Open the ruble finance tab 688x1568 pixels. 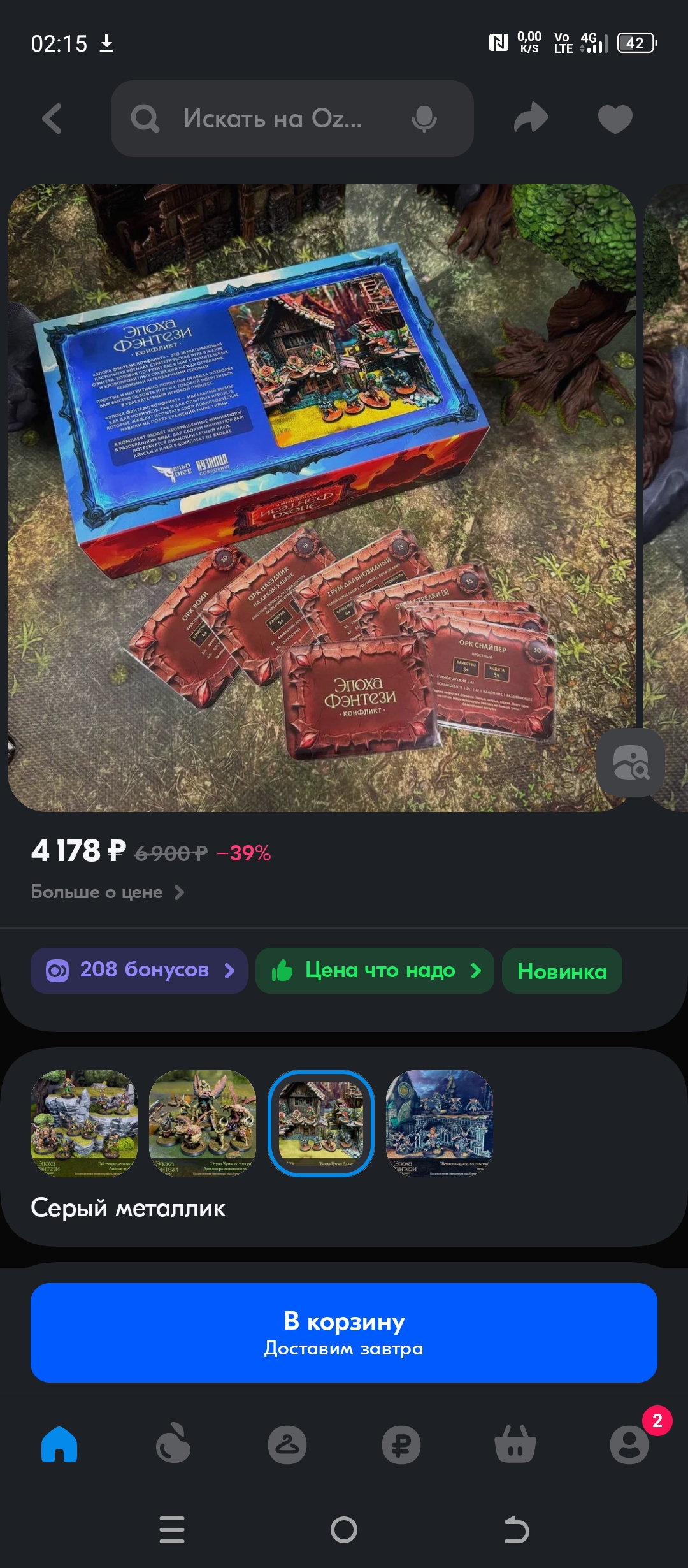point(401,1444)
